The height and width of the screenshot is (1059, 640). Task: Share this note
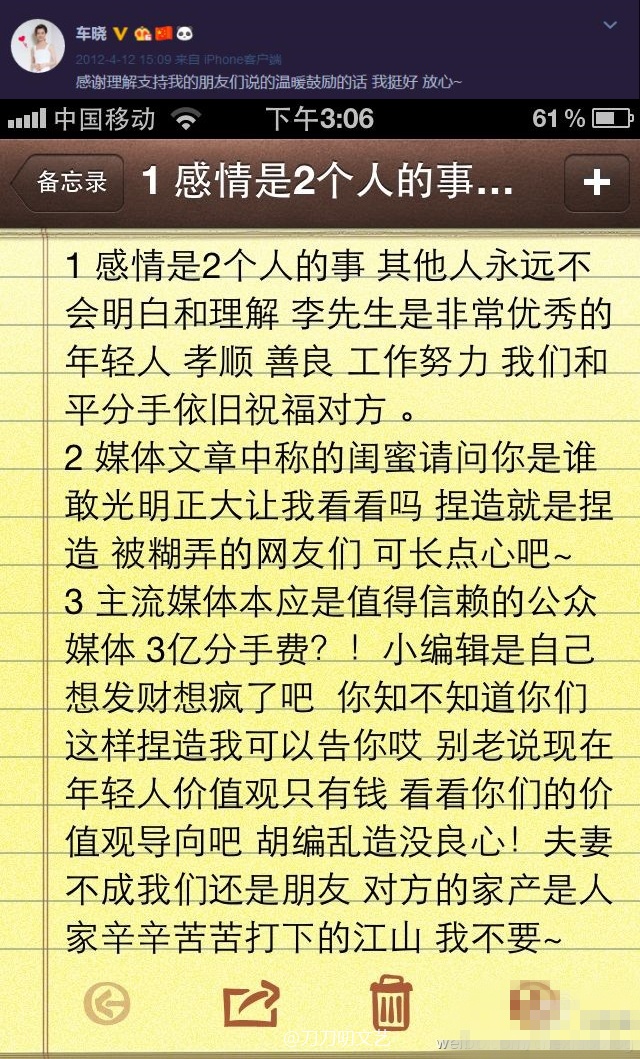[x=250, y=1003]
